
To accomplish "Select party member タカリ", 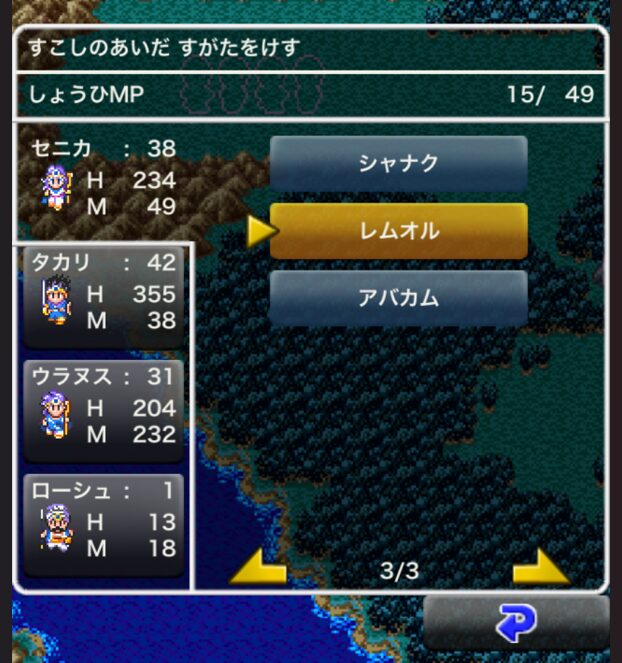I will click(104, 295).
